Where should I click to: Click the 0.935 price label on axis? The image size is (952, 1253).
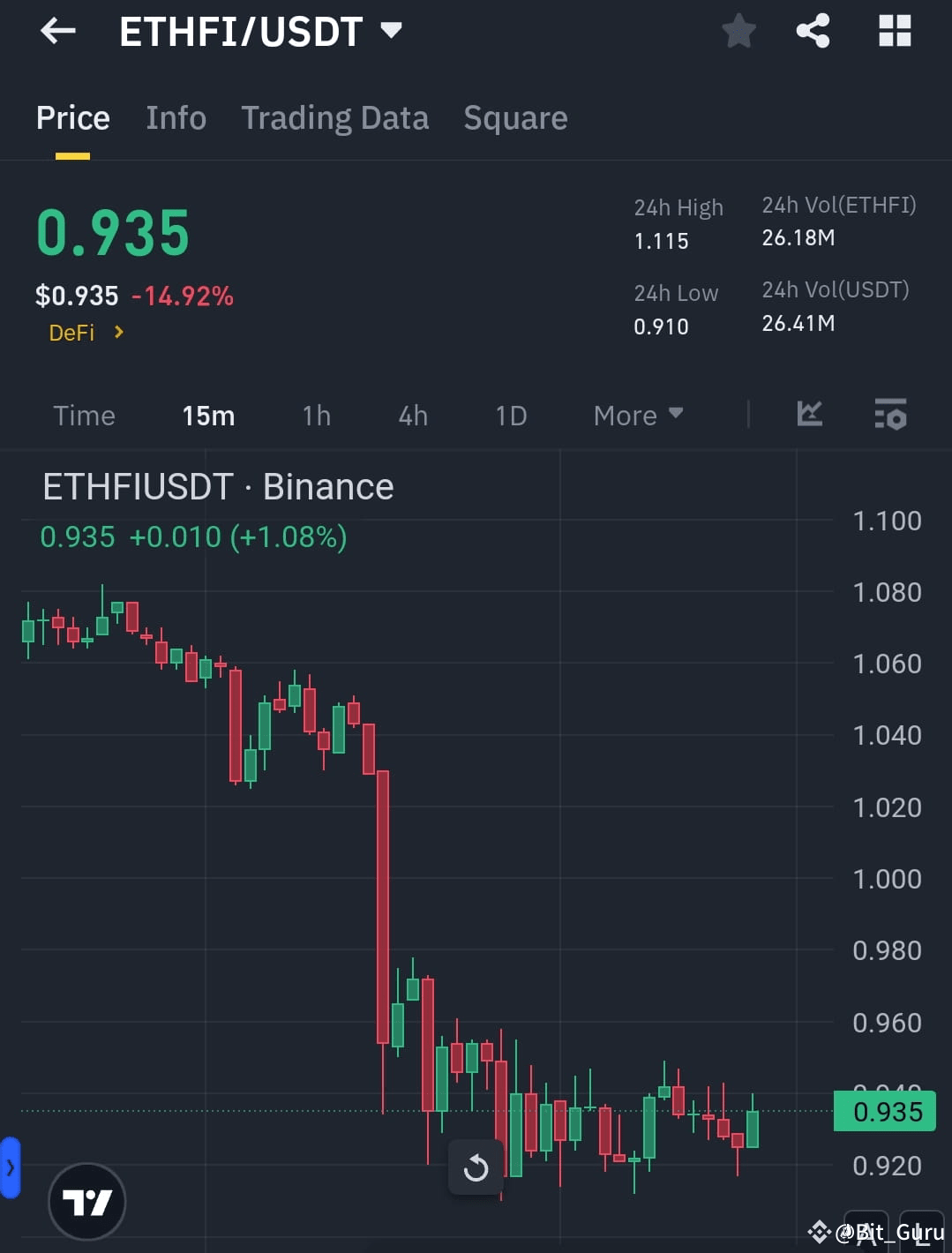click(885, 1112)
